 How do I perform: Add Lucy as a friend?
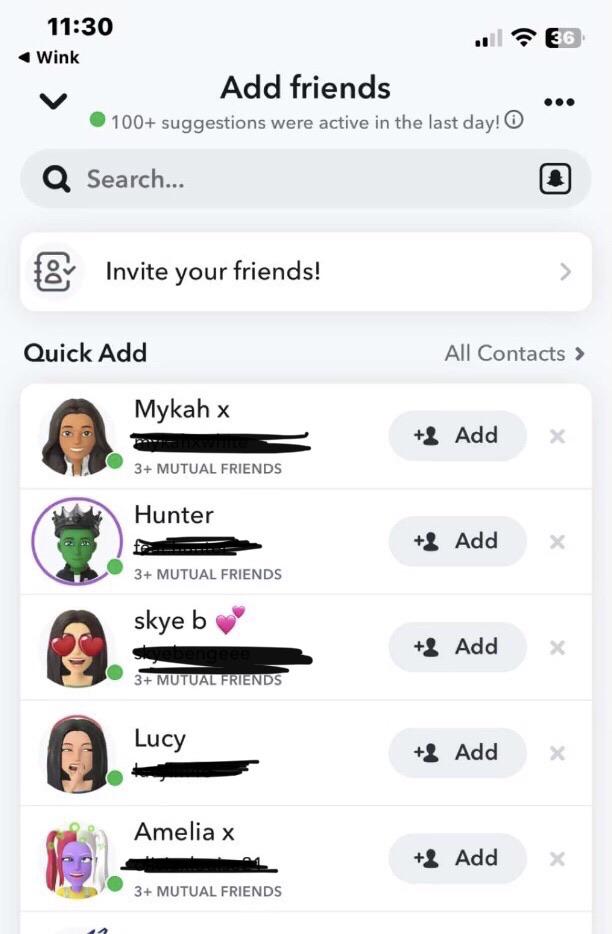point(457,753)
